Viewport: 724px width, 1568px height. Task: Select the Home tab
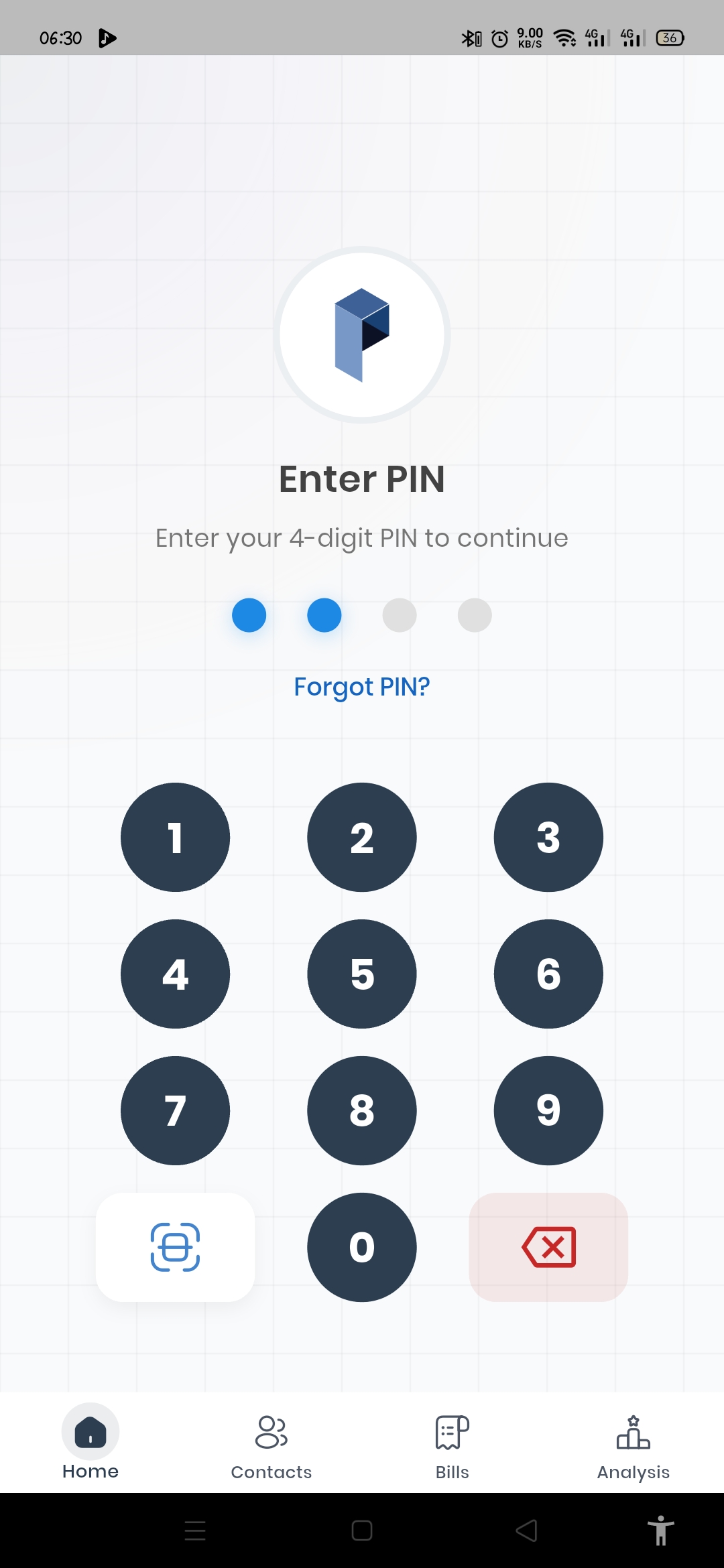pyautogui.click(x=90, y=1442)
